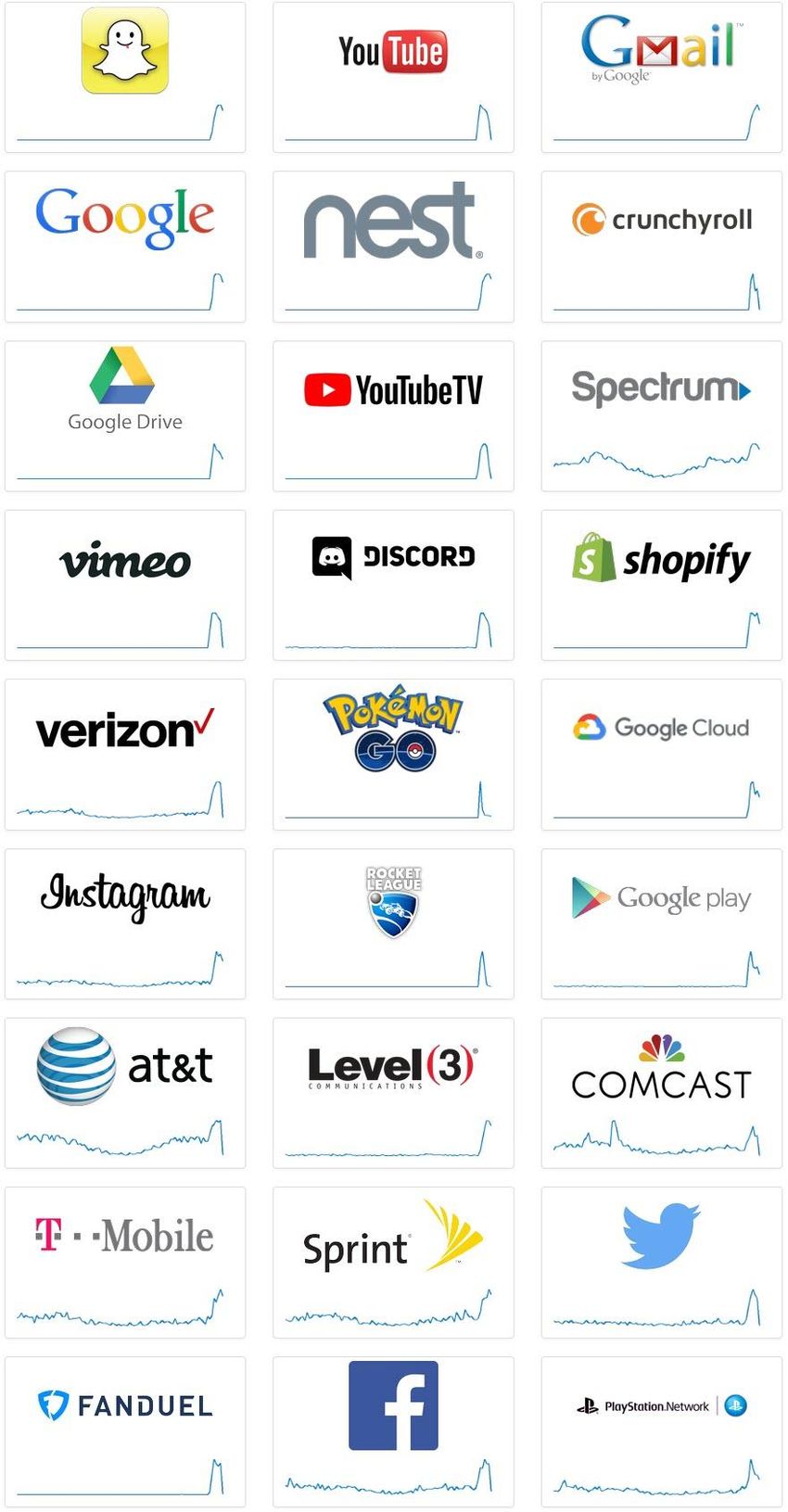The image size is (788, 1512).
Task: Open the Crunchyroll card
Action: coord(661,247)
